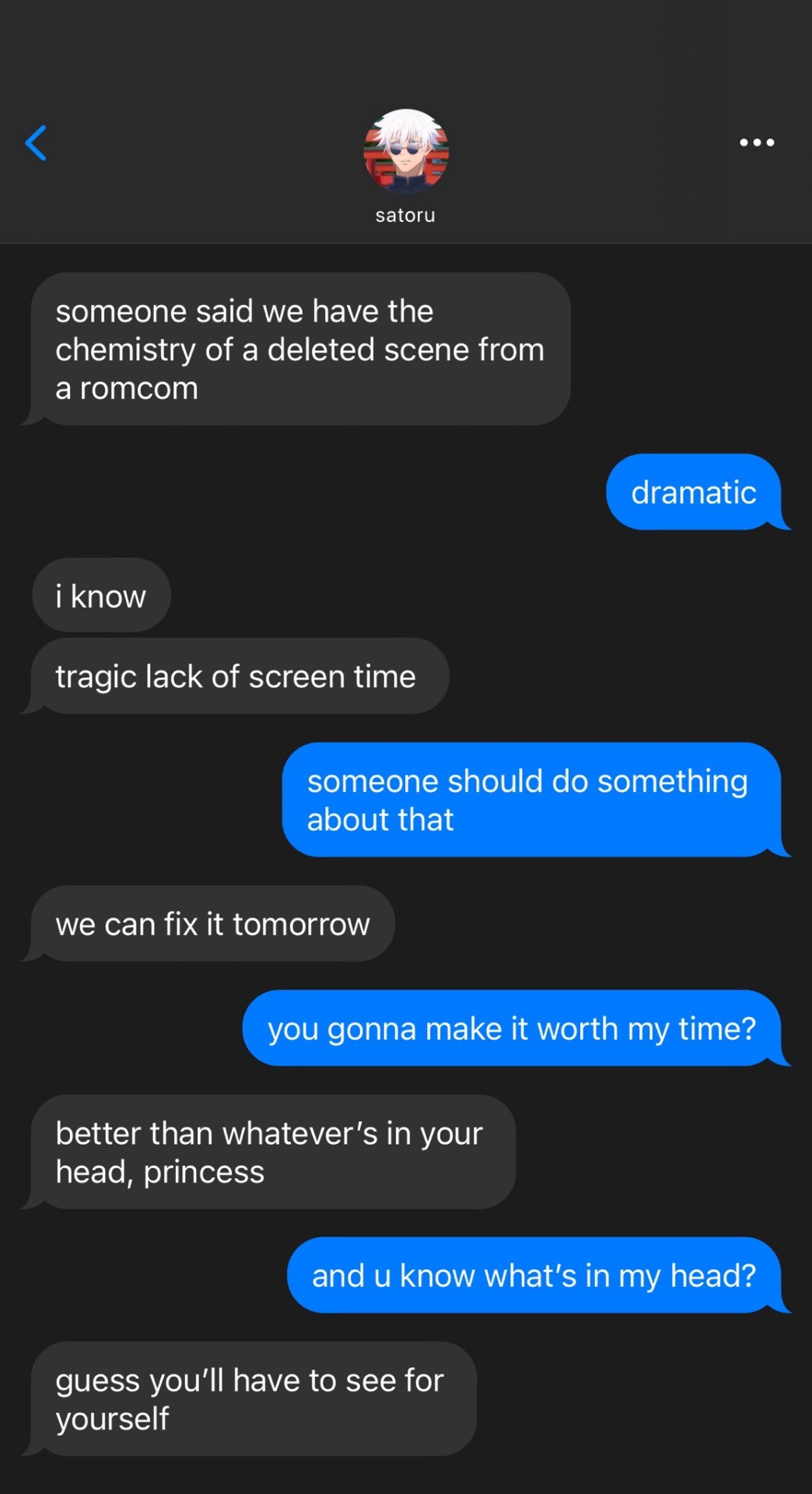
Task: Go back to the conversations list
Action: pyautogui.click(x=36, y=143)
